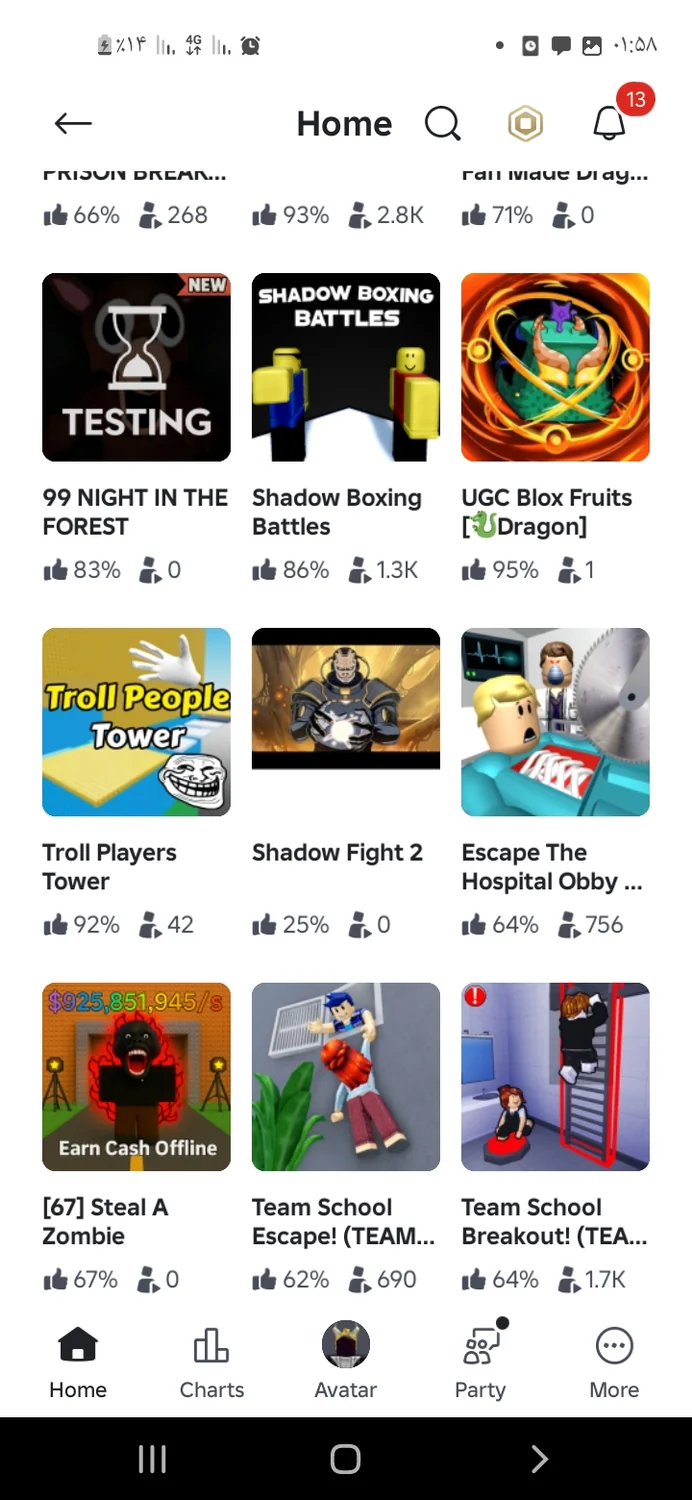Select the Home tab
The height and width of the screenshot is (1500, 692).
78,1361
